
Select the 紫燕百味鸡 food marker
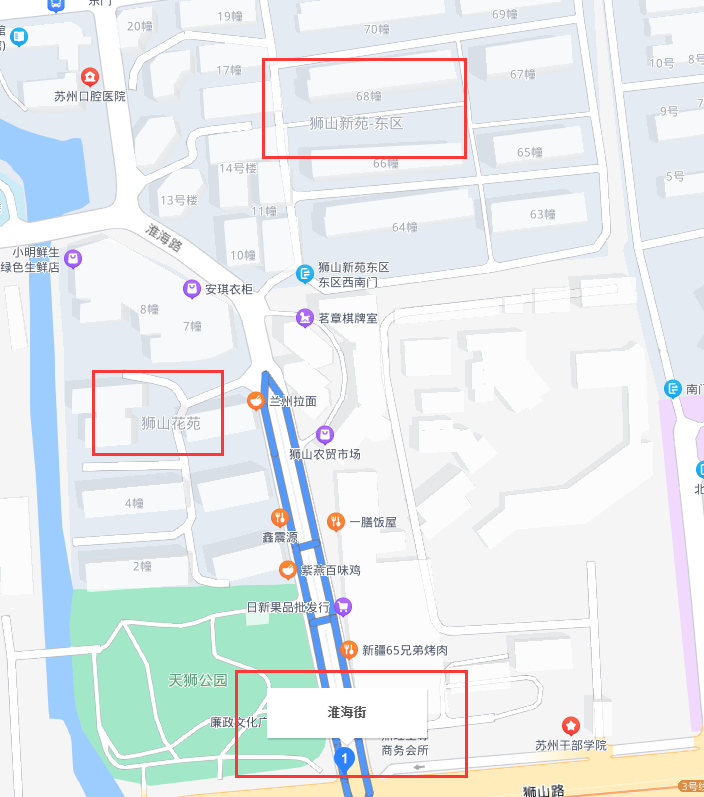coord(288,570)
